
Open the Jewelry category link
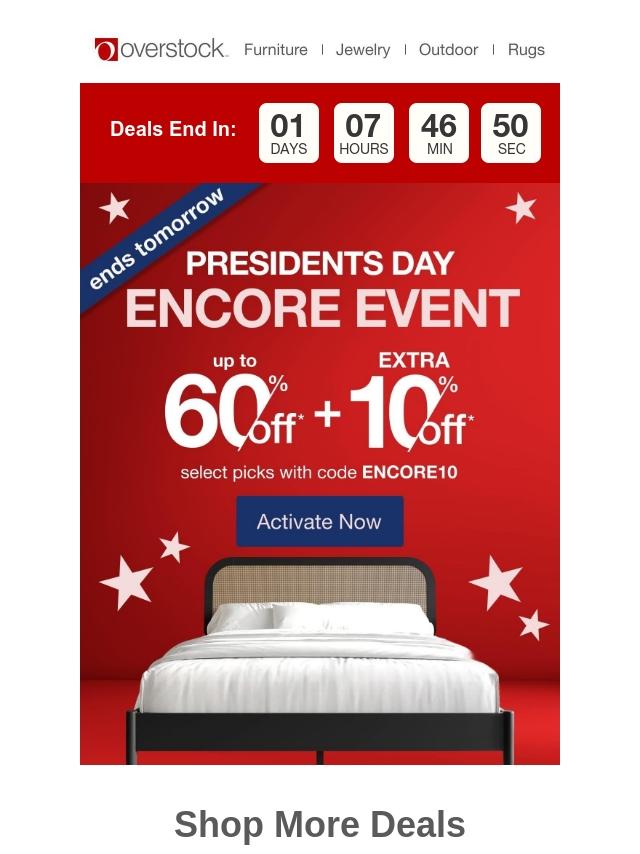[x=363, y=49]
